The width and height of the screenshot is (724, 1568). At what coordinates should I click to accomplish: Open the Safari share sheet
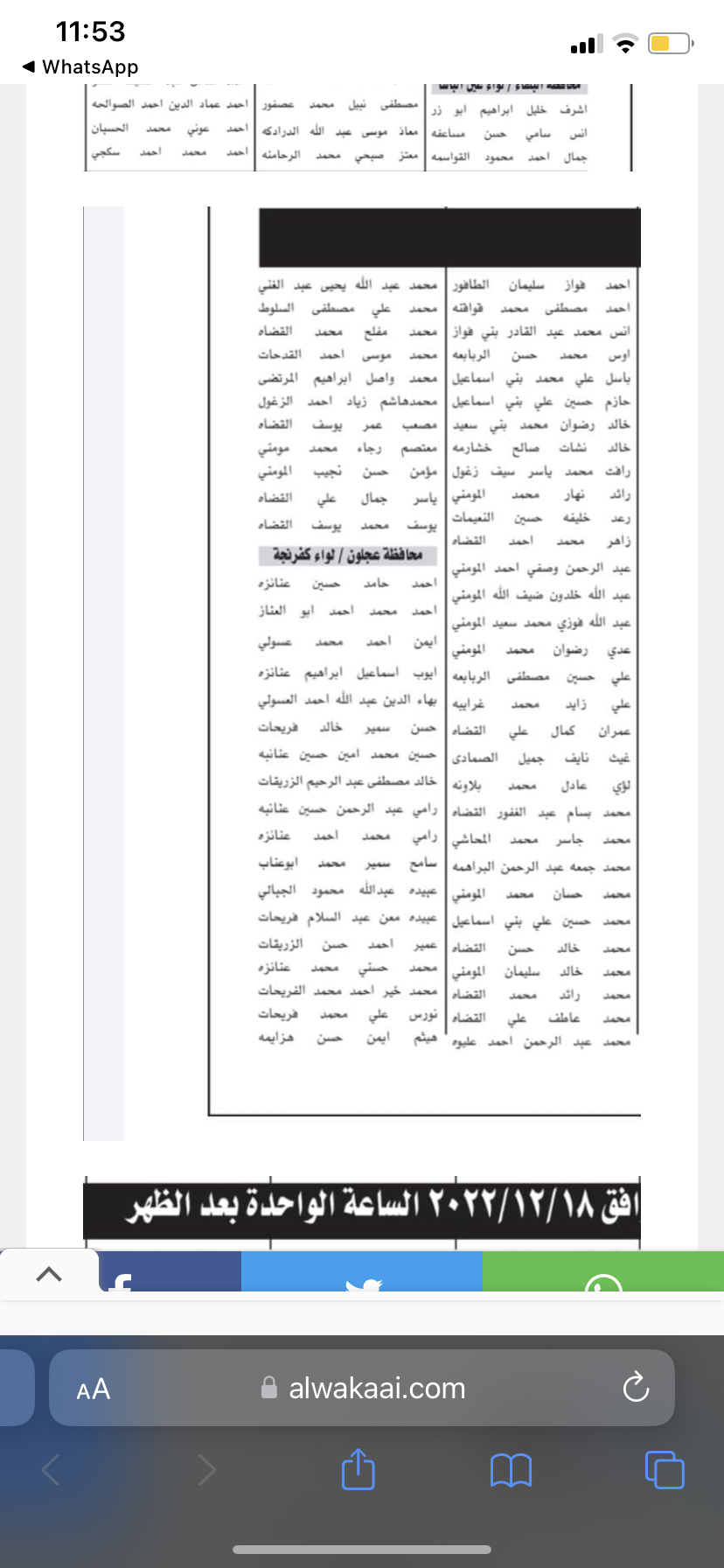358,1469
